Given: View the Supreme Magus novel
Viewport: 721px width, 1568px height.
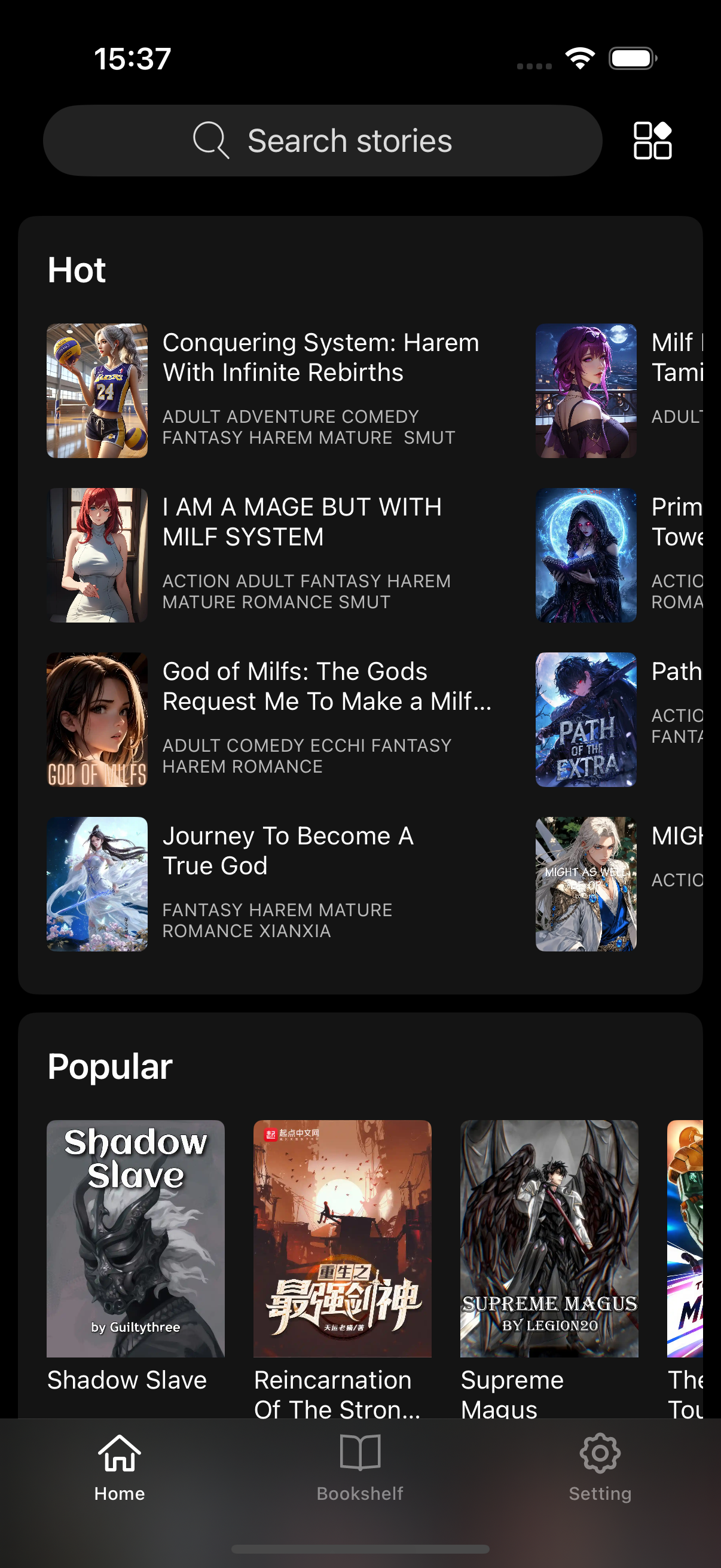Looking at the screenshot, I should pyautogui.click(x=549, y=1237).
